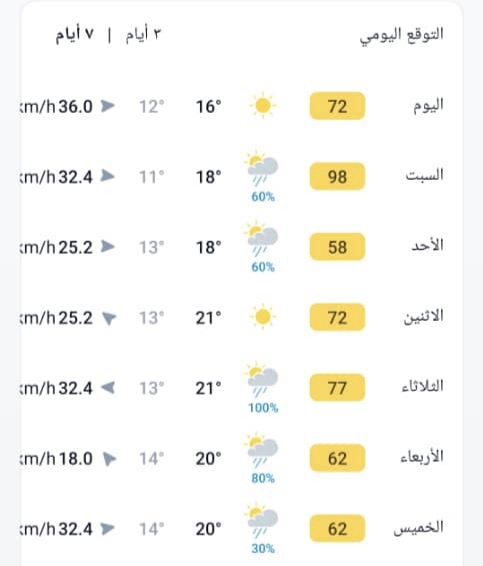The image size is (483, 566).
Task: Open the الأربعاء forecast row
Action: click(x=242, y=458)
